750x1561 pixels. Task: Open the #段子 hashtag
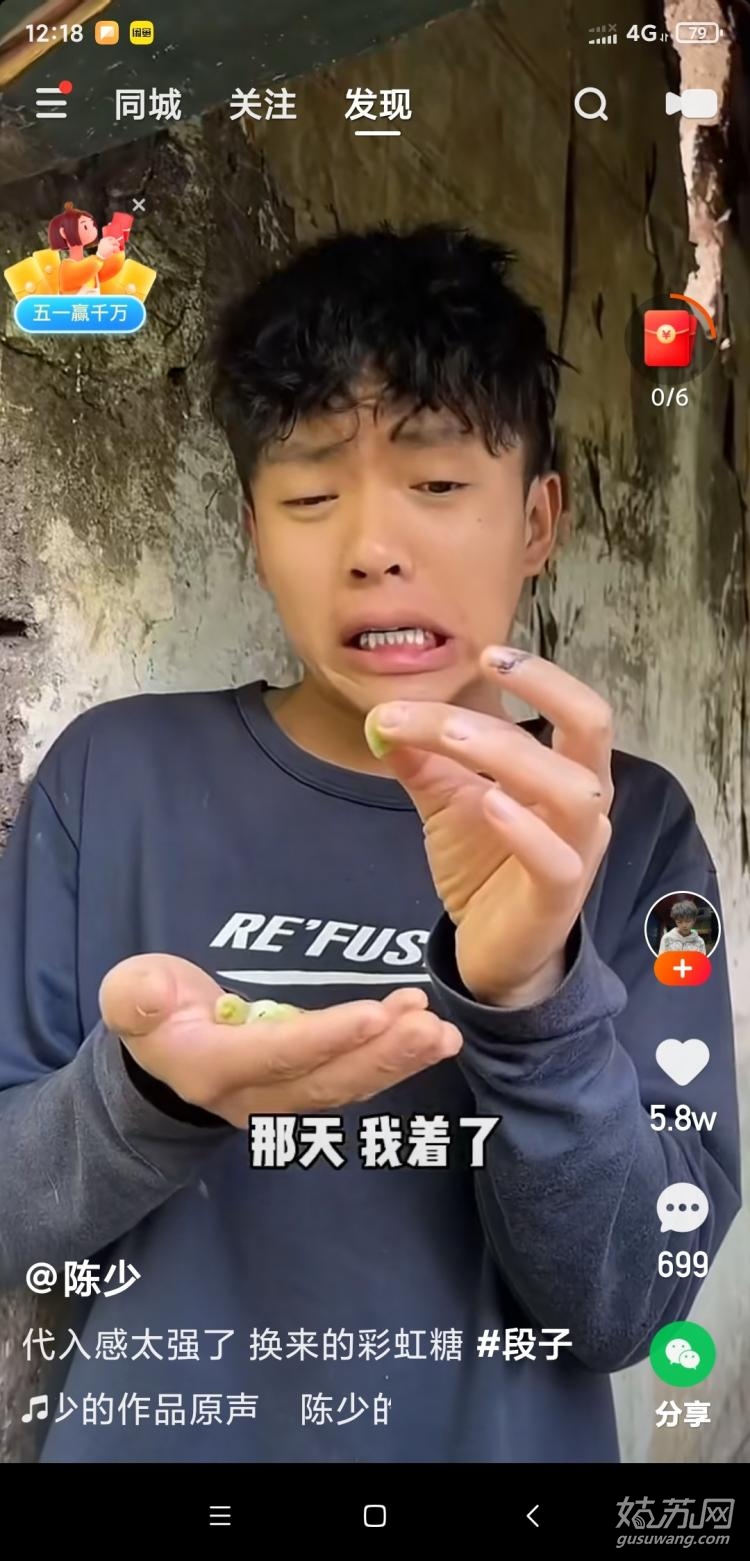coord(525,1345)
